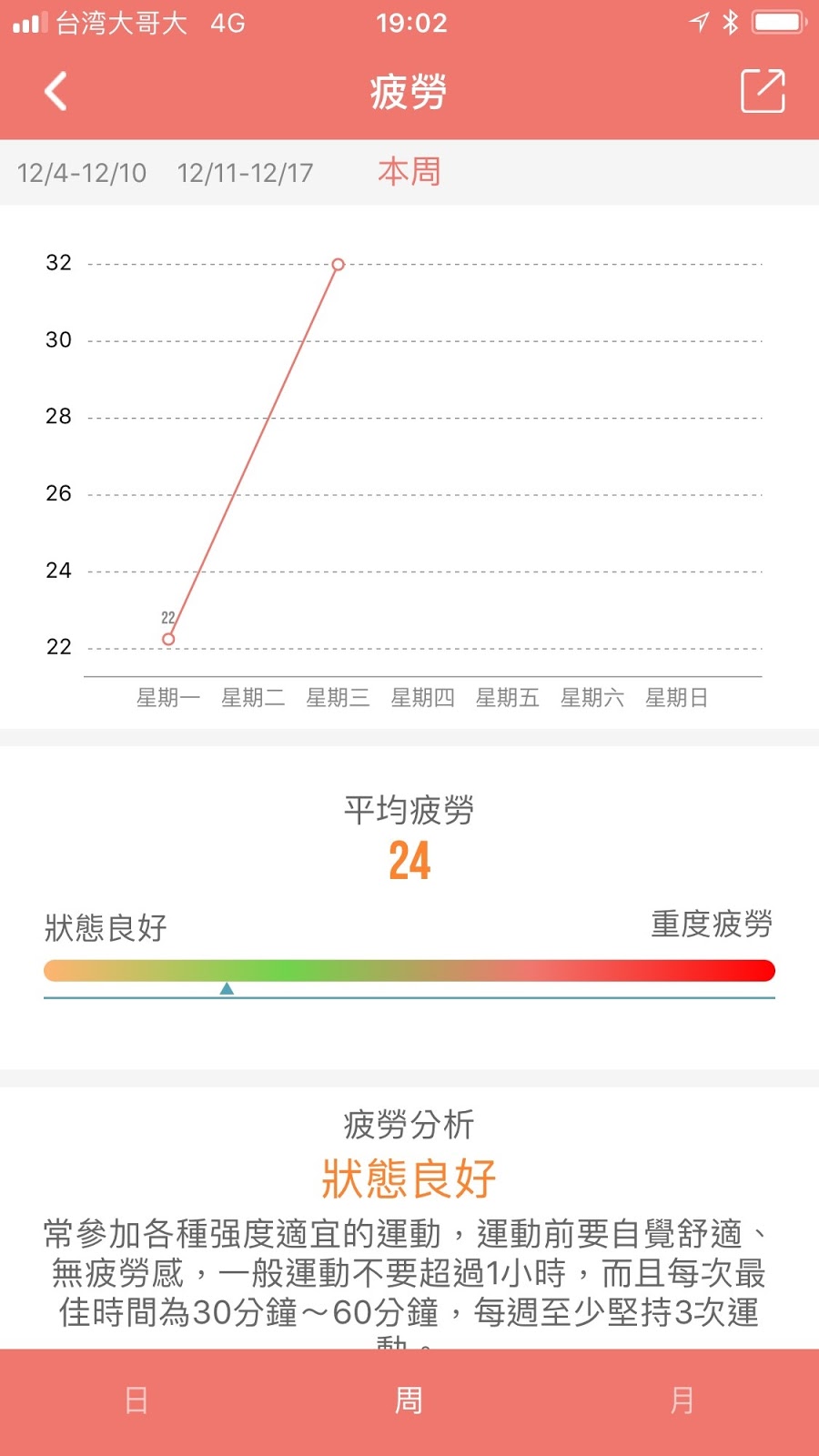The height and width of the screenshot is (1456, 819).
Task: Open the 日 (day) view
Action: (x=136, y=1400)
